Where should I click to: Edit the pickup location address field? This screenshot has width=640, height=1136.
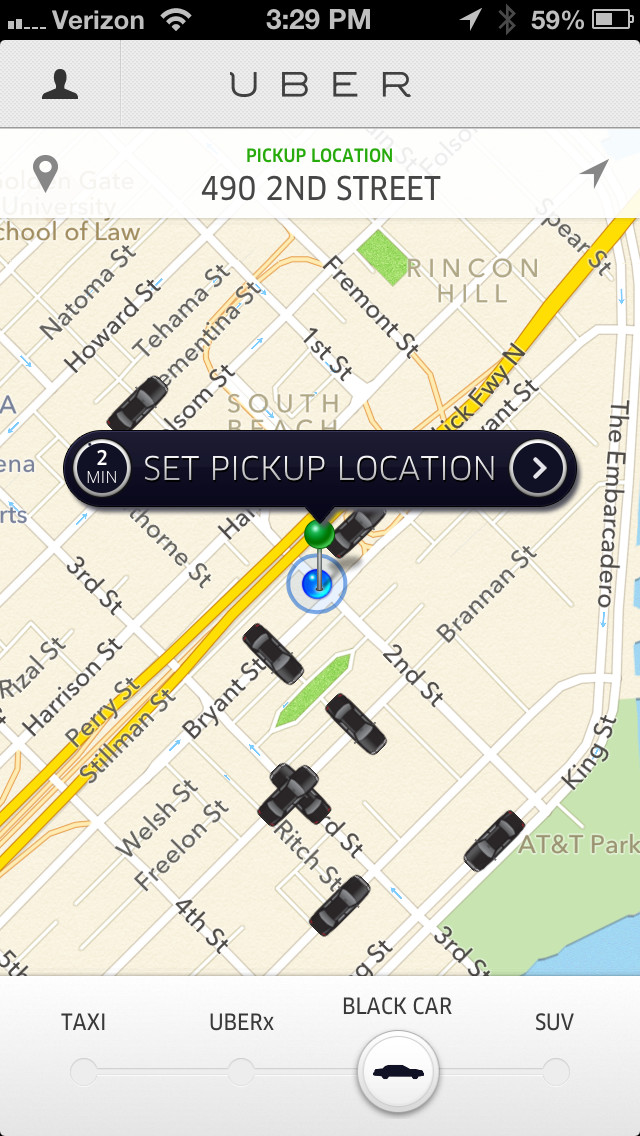pyautogui.click(x=320, y=187)
